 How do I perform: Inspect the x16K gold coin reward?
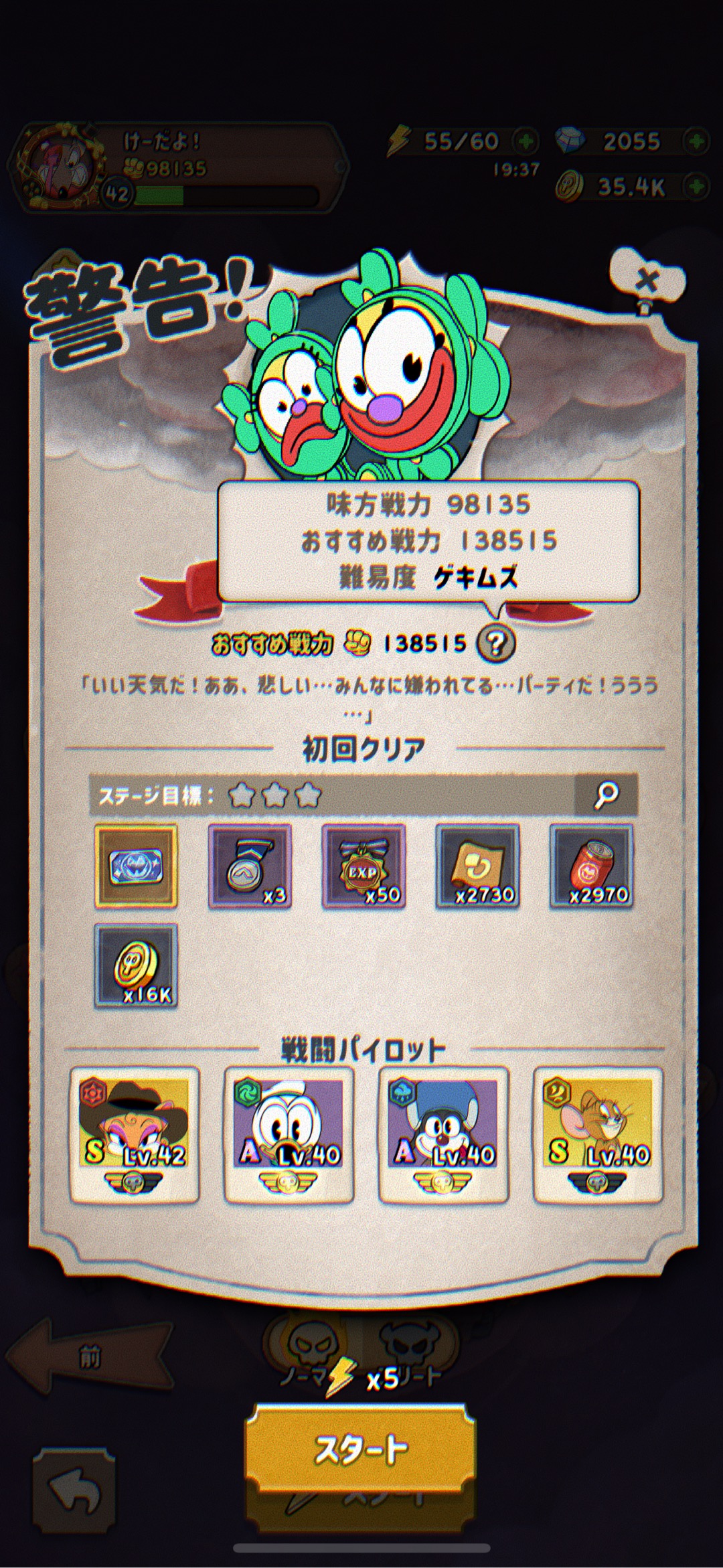[x=136, y=965]
